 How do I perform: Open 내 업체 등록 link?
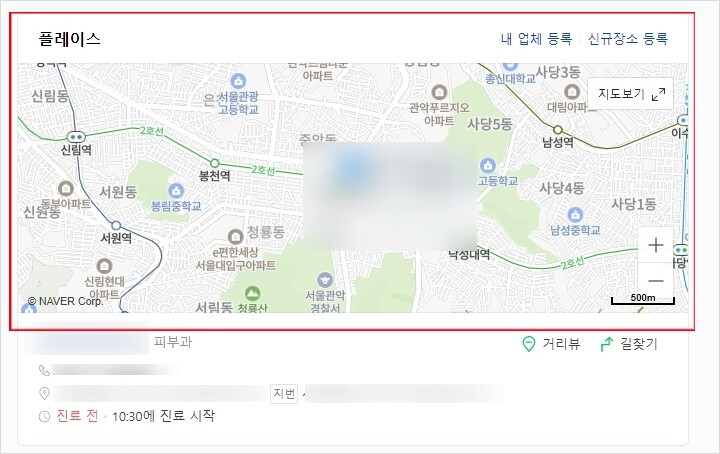[535, 39]
